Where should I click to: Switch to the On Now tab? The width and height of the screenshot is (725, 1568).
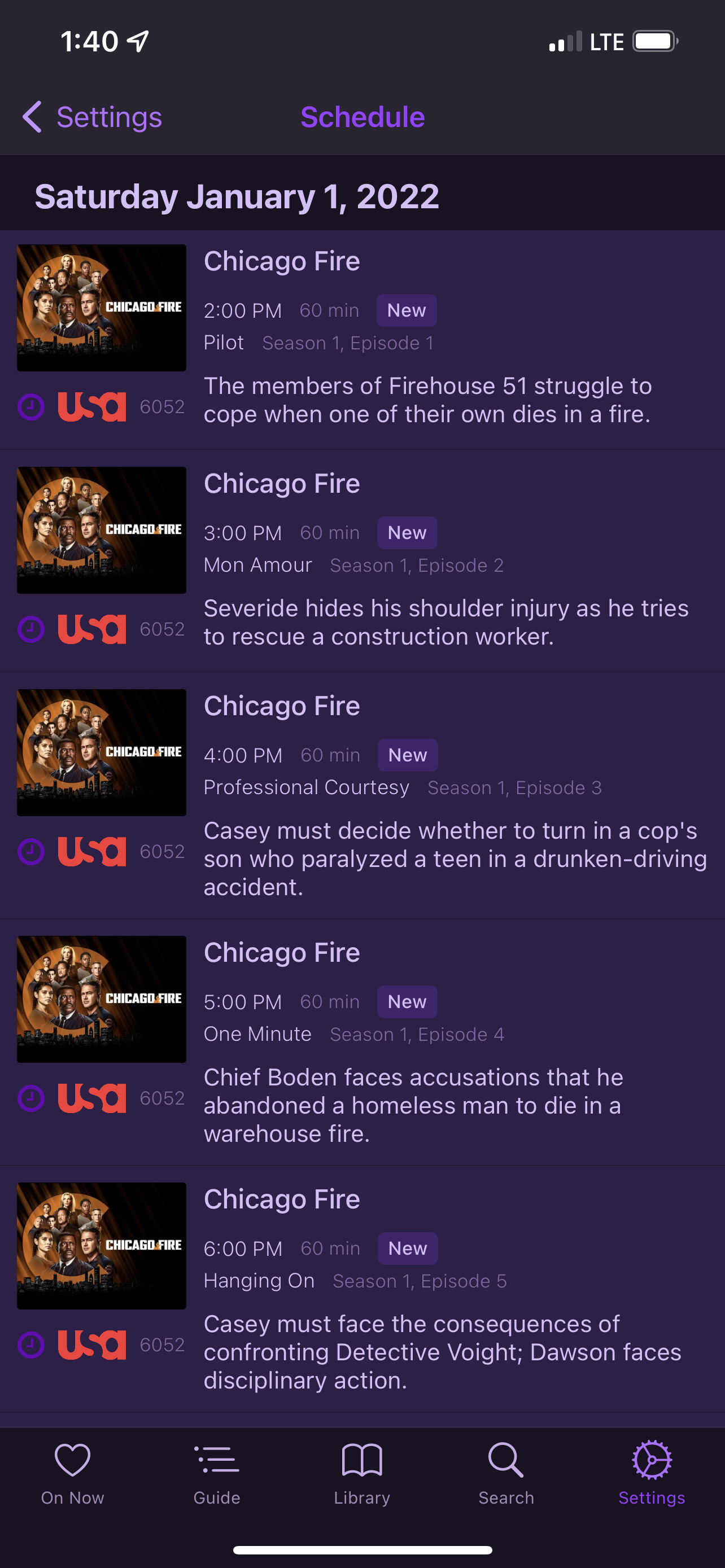(x=72, y=1473)
